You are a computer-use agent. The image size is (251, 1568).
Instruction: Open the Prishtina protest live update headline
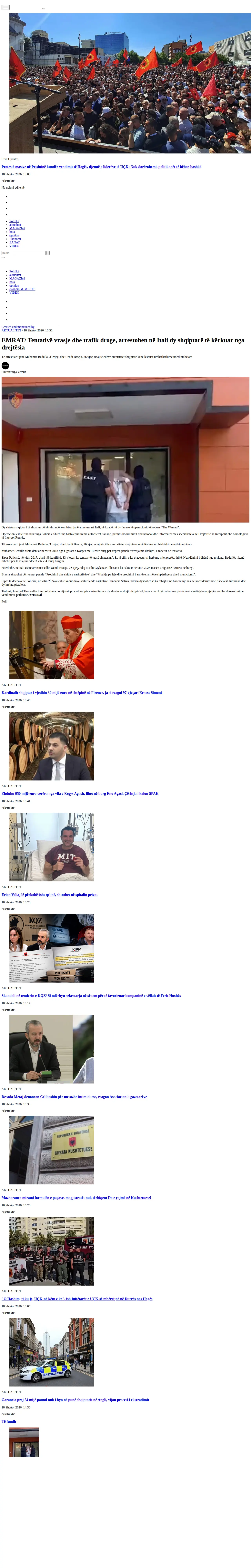(101, 166)
